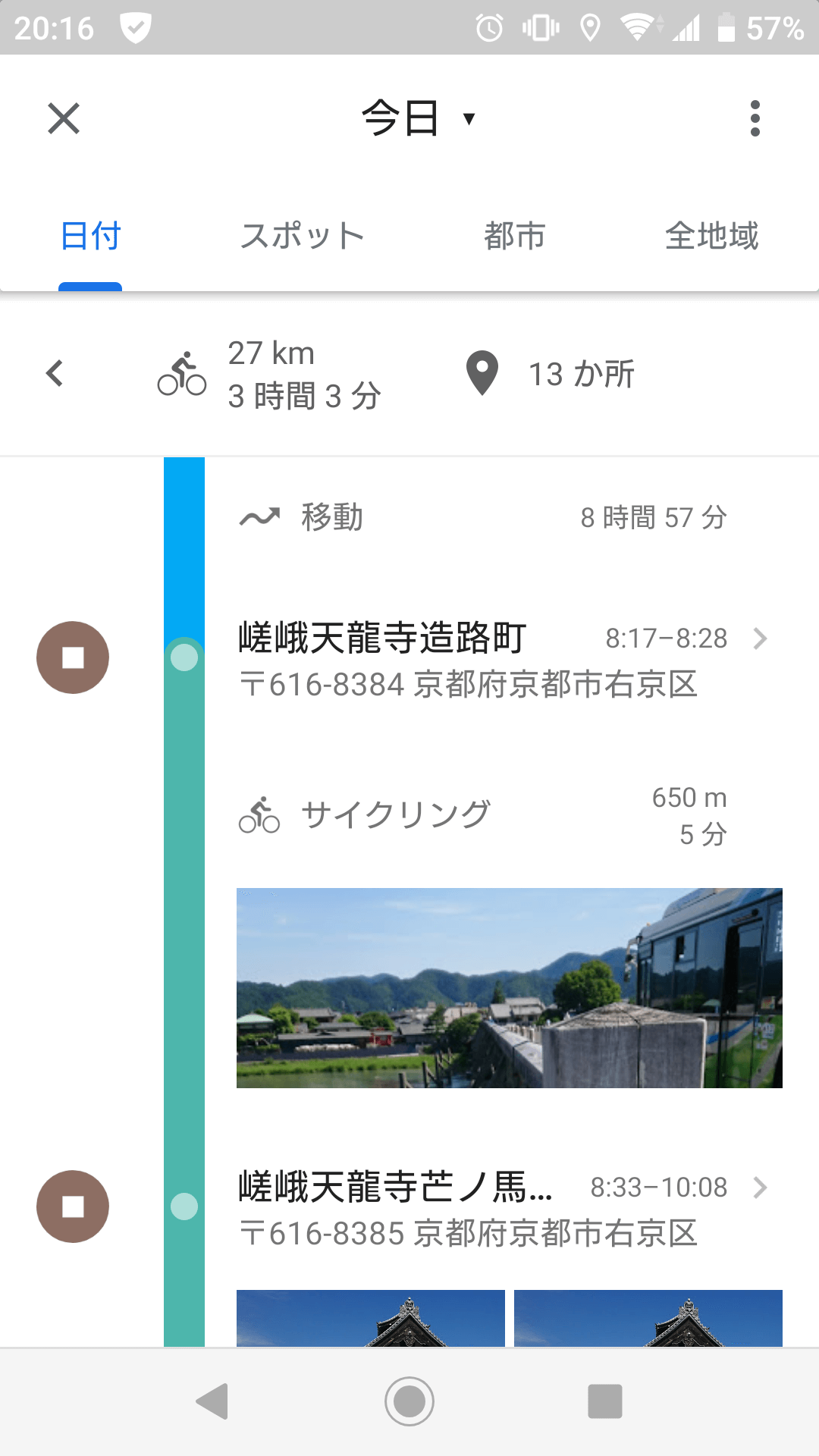Open the 移動 8 時間 57 分 entry
Viewport: 819px width, 1456px height.
(x=482, y=517)
